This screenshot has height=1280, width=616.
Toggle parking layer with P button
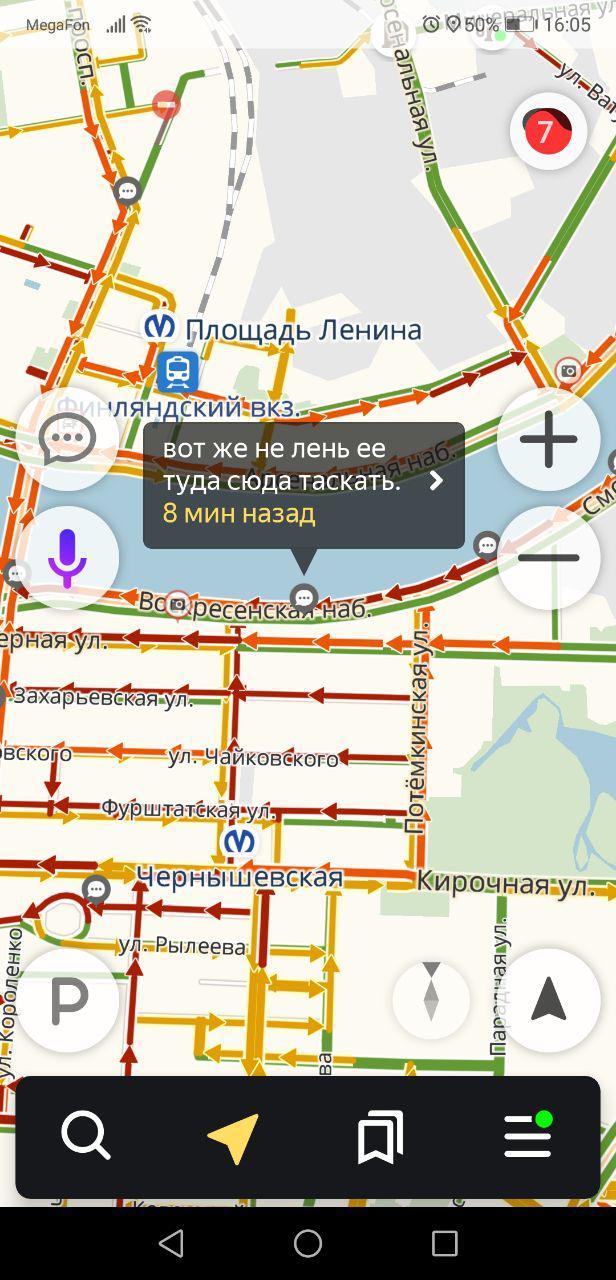coord(68,1000)
